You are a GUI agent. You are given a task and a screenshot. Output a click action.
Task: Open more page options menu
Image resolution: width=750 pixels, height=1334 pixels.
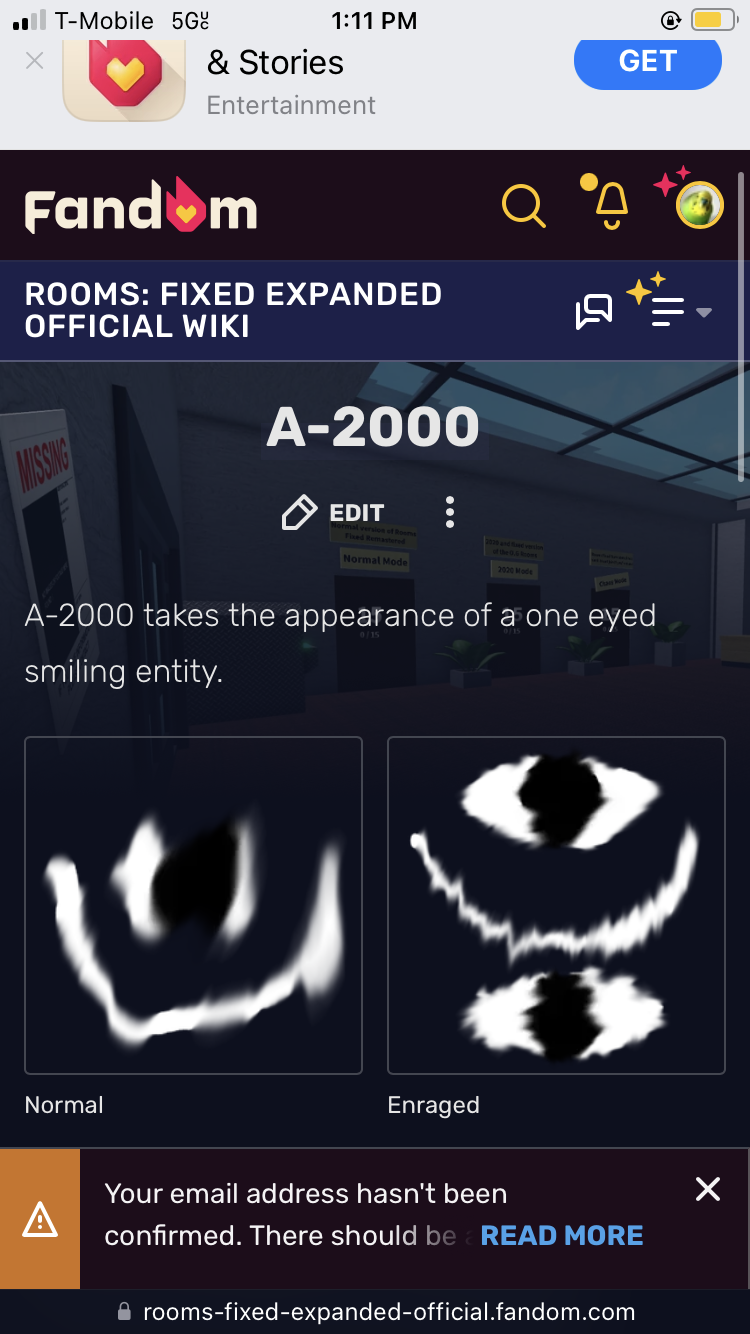tap(450, 512)
